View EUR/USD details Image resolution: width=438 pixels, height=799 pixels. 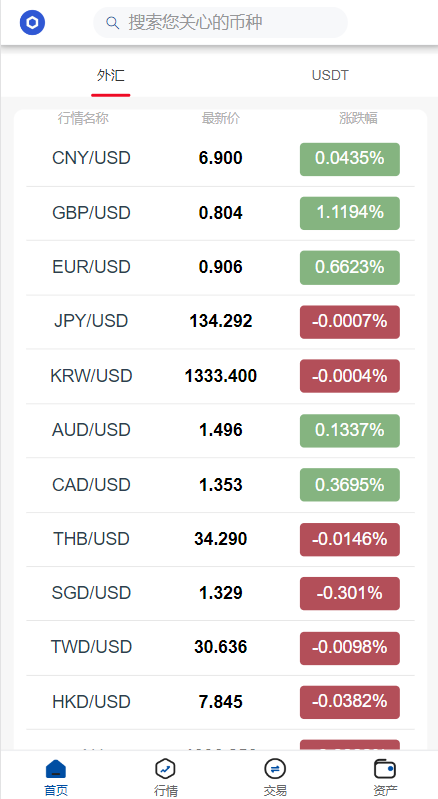pyautogui.click(x=220, y=268)
